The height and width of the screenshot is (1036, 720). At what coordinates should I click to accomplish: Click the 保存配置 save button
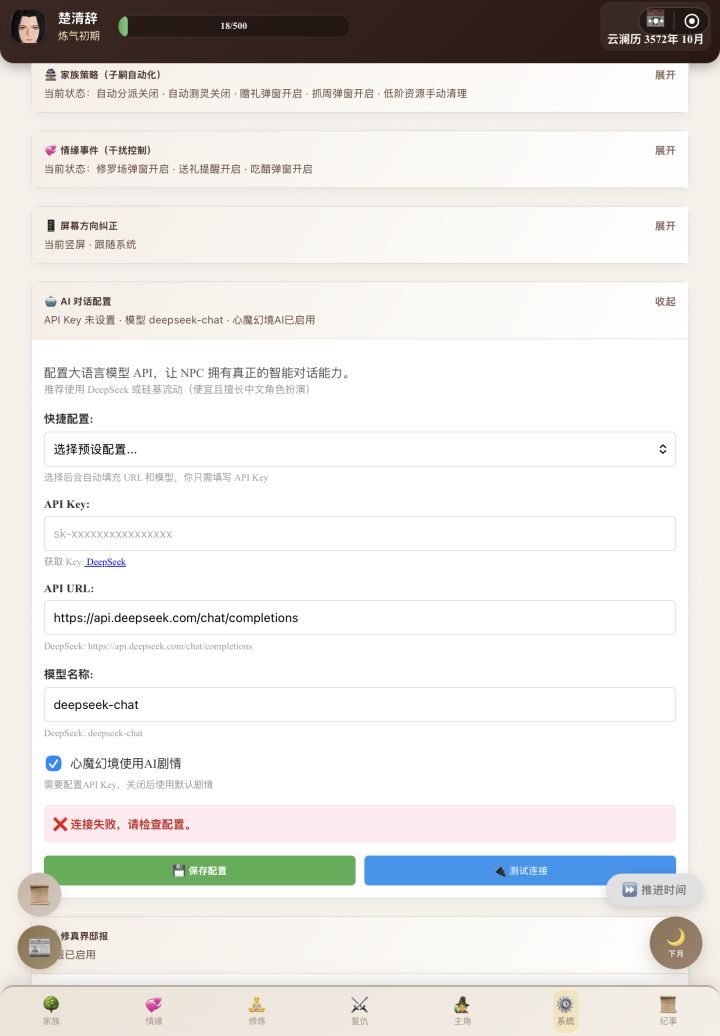pyautogui.click(x=200, y=870)
